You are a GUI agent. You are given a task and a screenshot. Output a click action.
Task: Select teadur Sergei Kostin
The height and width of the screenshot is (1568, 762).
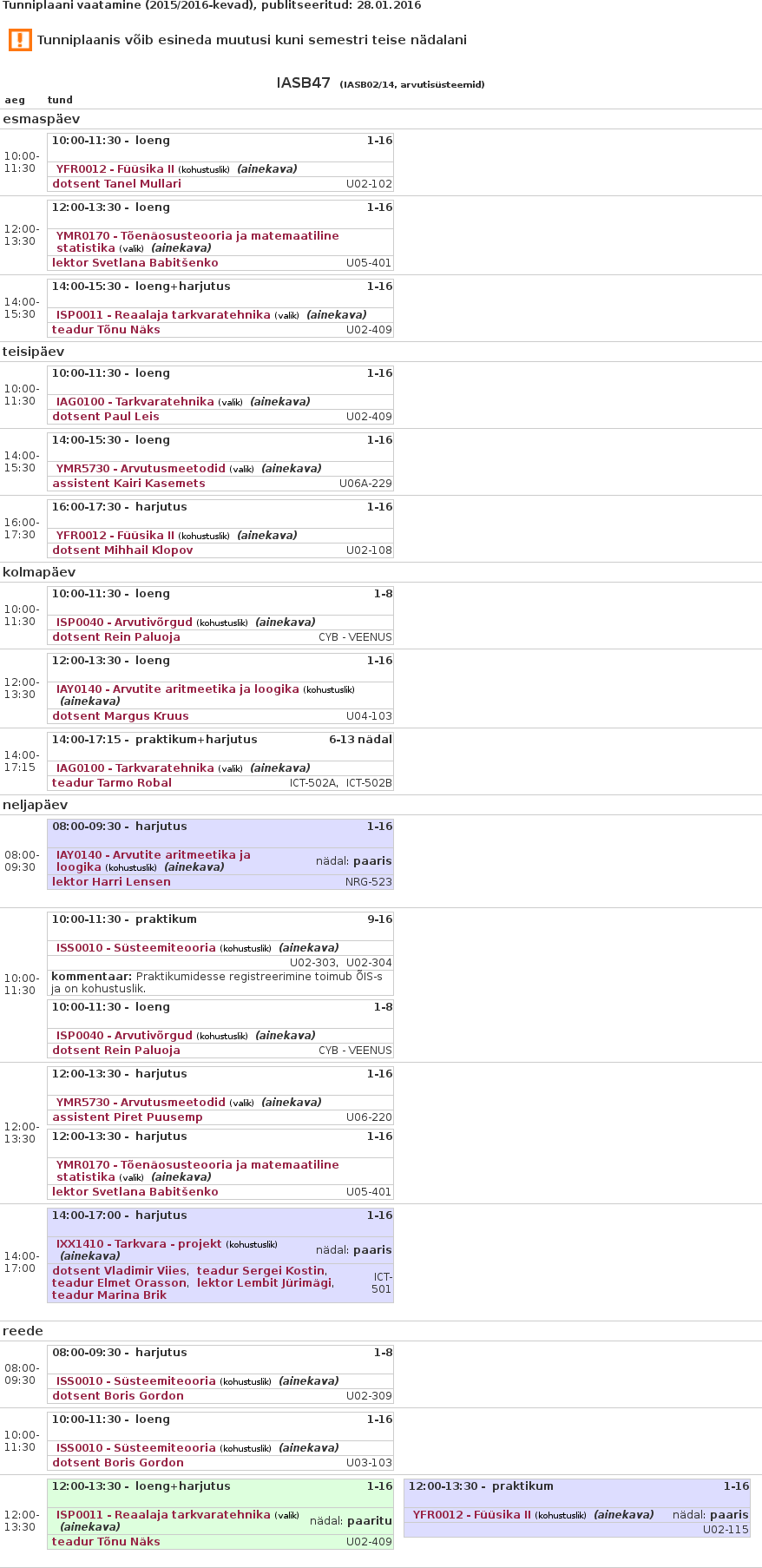coord(260,1271)
